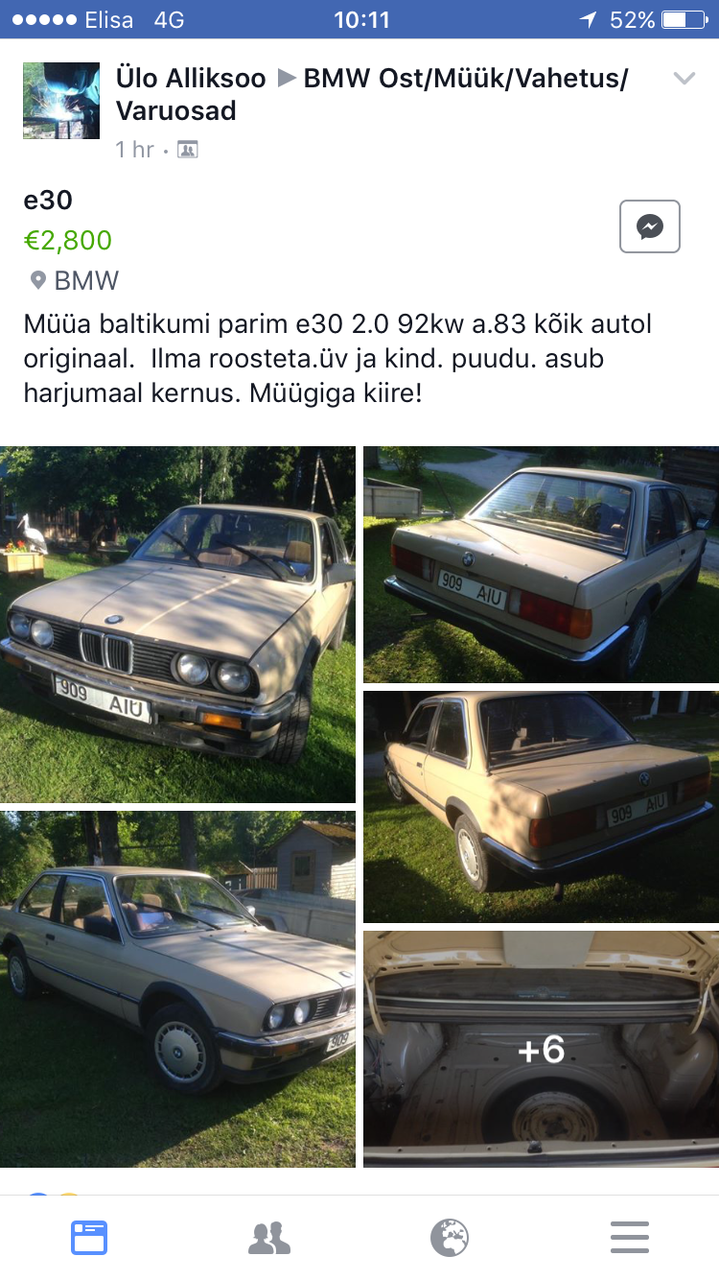The height and width of the screenshot is (1280, 719).
Task: Open the hamburger menu tab
Action: pos(629,1238)
